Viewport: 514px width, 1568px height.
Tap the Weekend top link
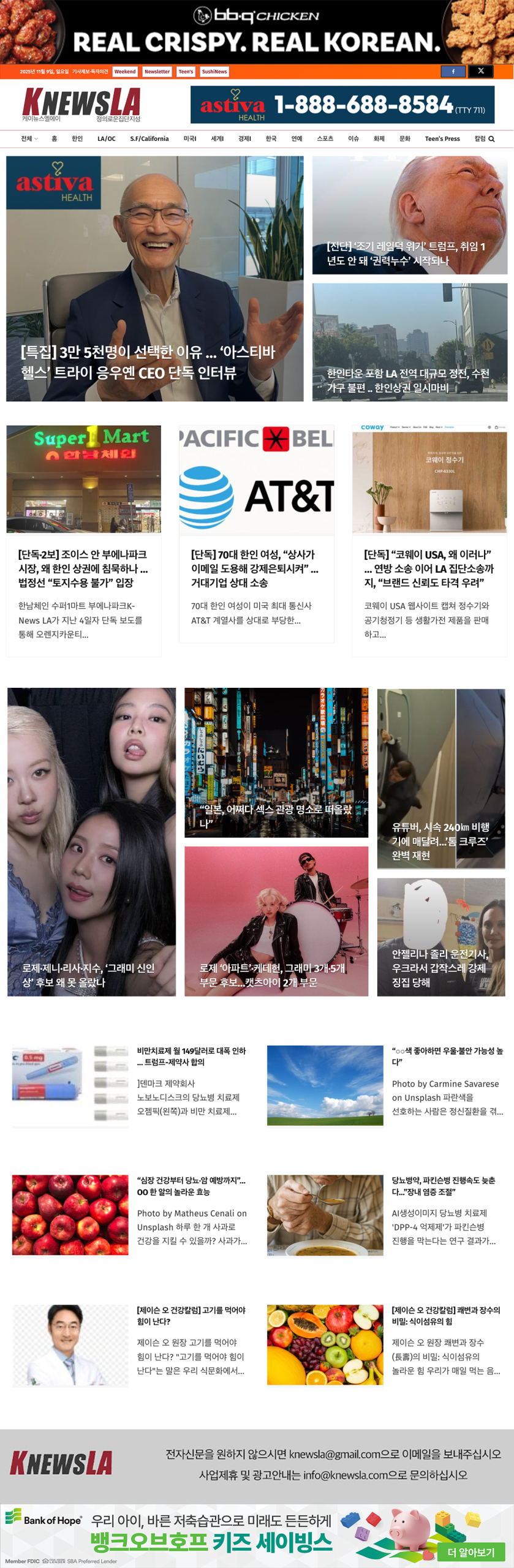tap(125, 72)
